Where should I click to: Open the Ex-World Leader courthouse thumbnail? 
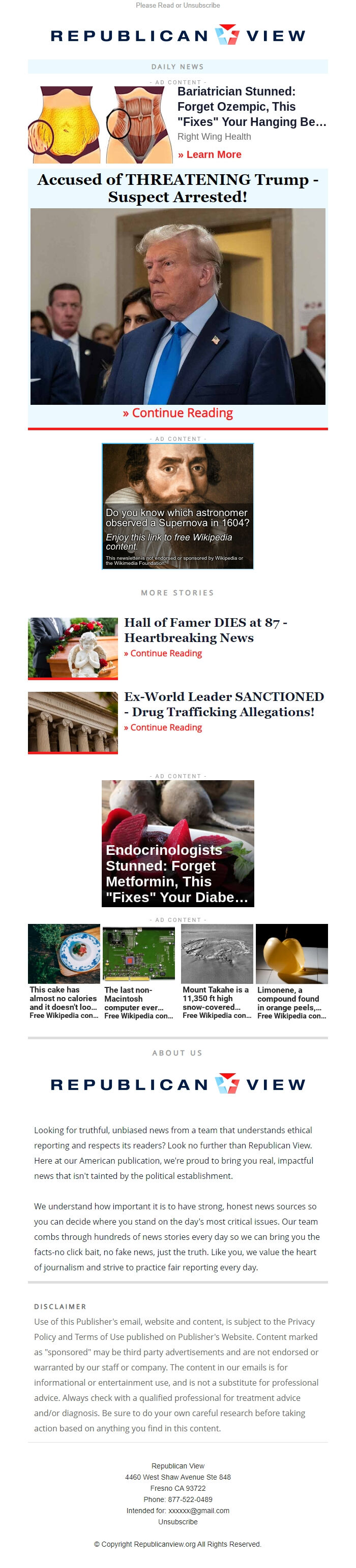[x=73, y=722]
